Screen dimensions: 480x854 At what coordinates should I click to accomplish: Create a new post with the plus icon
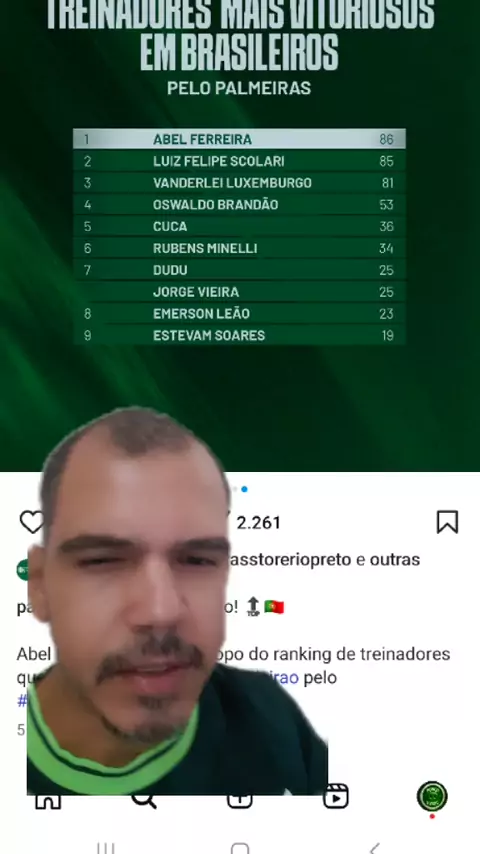point(240,800)
